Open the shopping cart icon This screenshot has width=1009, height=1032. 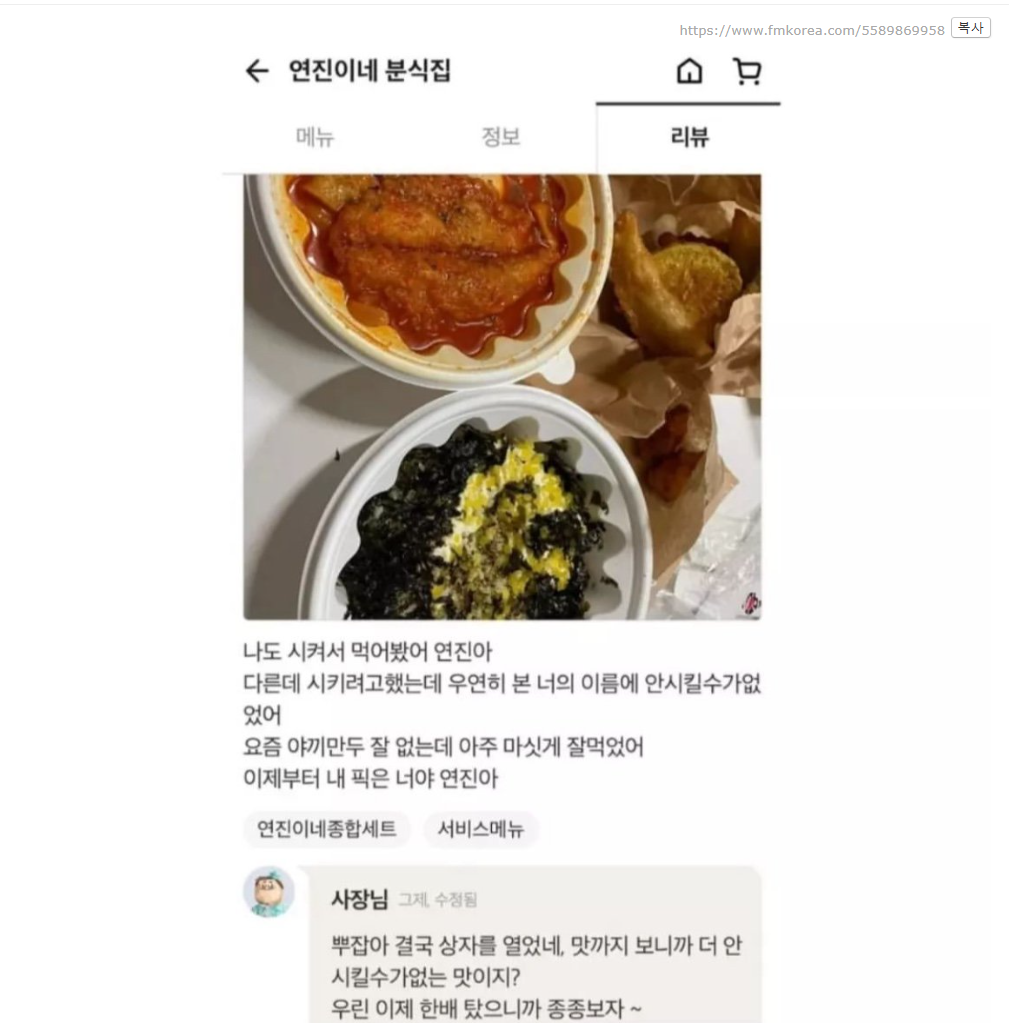[x=748, y=71]
